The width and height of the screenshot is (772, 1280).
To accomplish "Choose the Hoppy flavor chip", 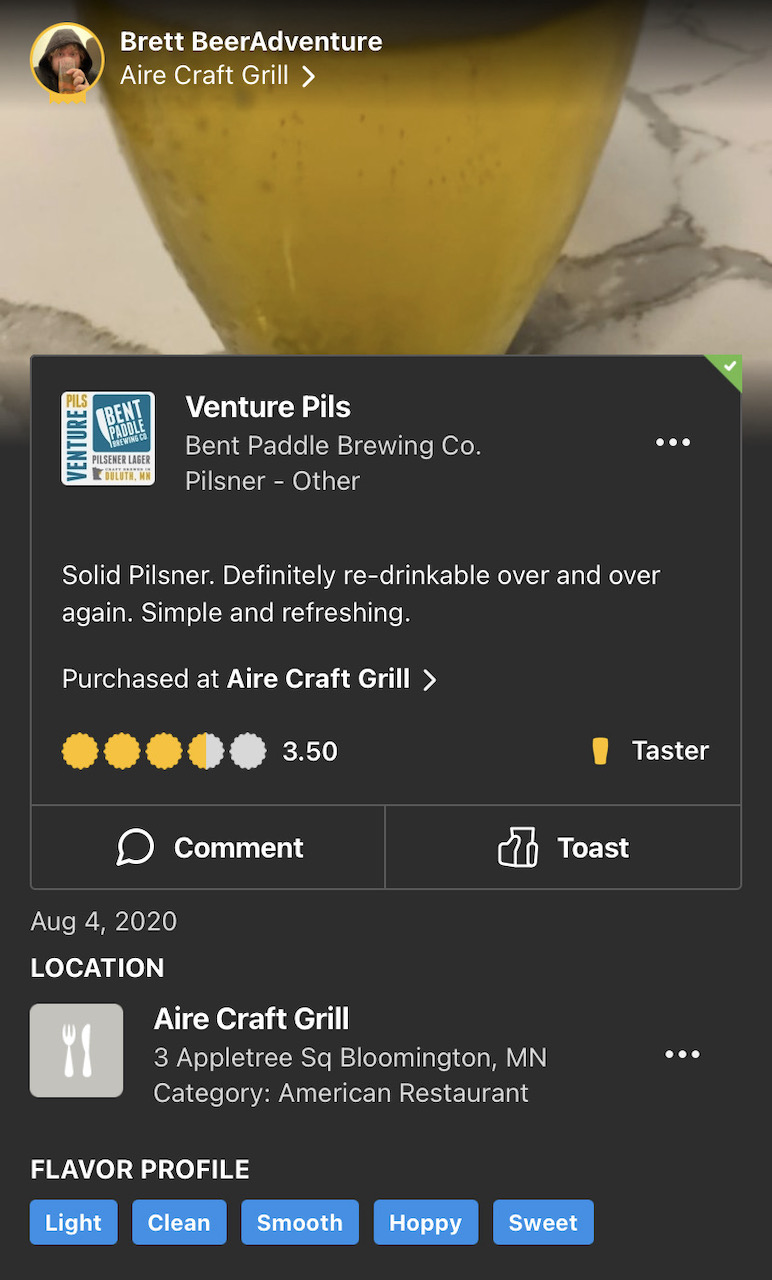I will pos(426,1222).
